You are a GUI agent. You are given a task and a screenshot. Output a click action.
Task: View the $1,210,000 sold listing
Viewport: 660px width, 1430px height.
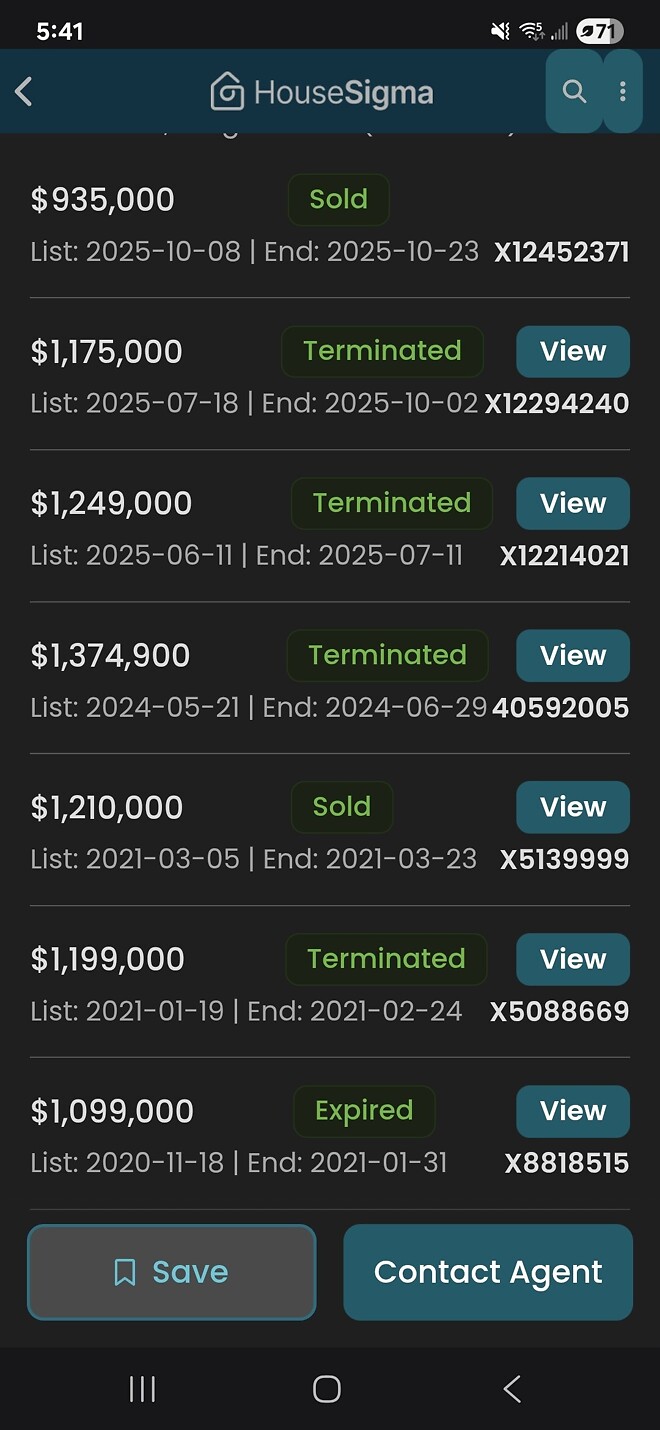point(572,807)
